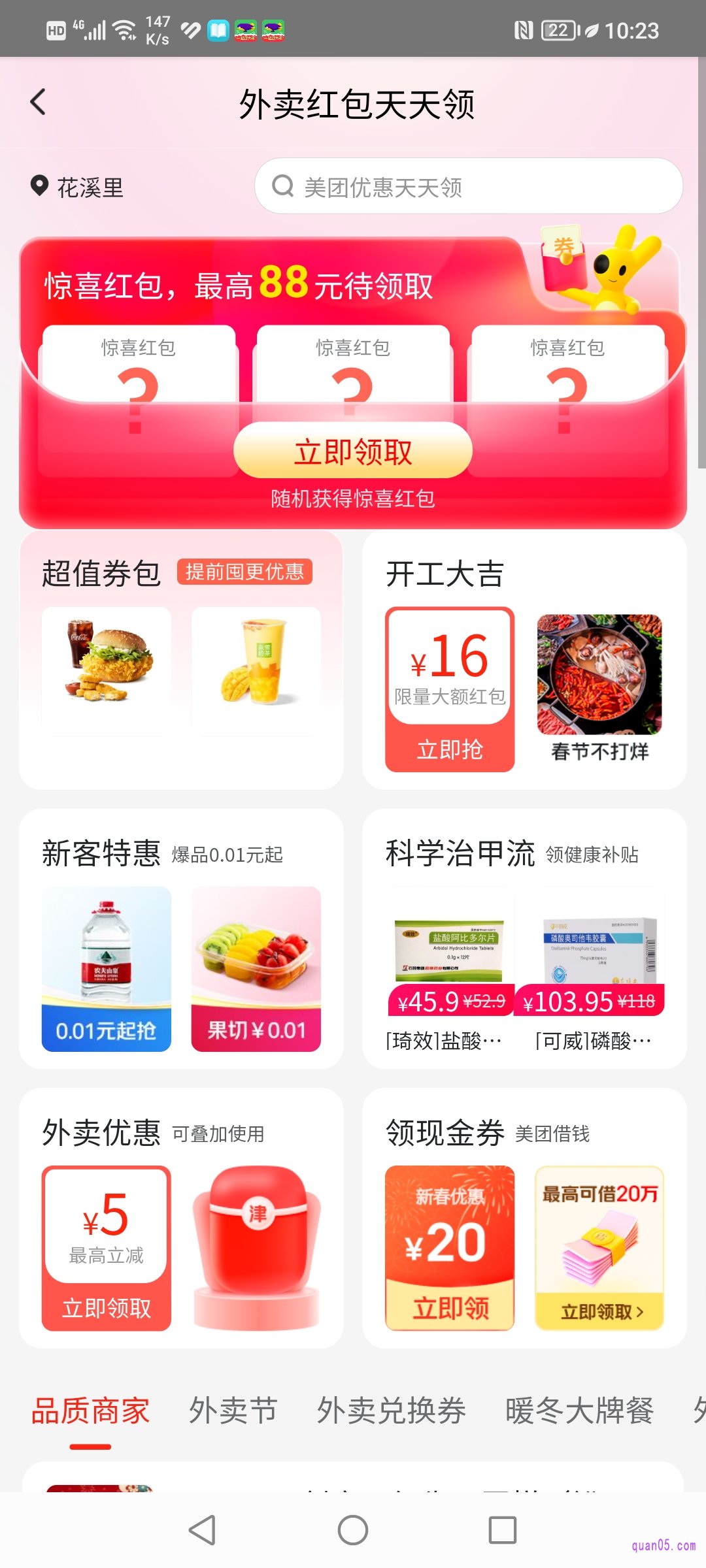This screenshot has width=706, height=1568.
Task: Change the 花溪里 delivery location
Action: coord(78,188)
